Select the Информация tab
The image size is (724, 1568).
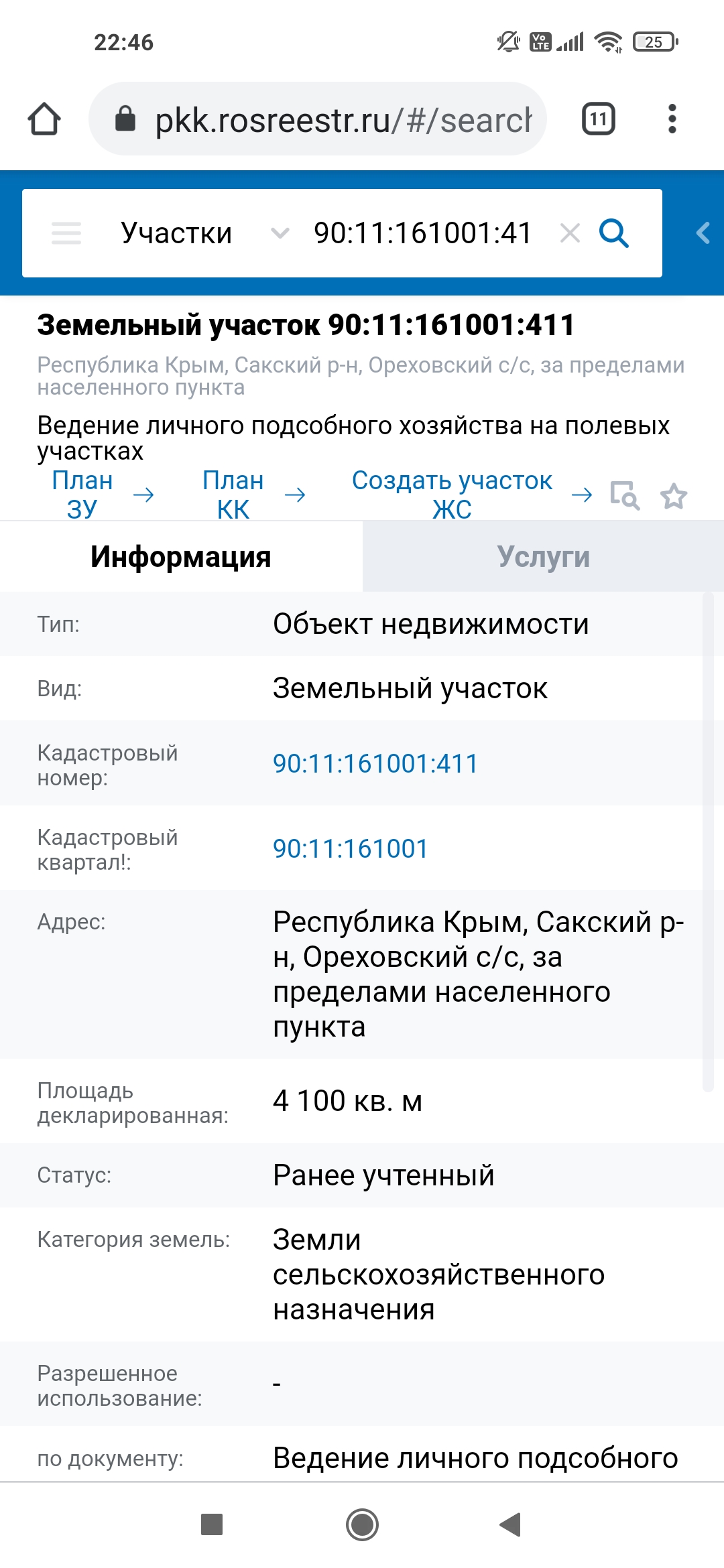pyautogui.click(x=181, y=557)
